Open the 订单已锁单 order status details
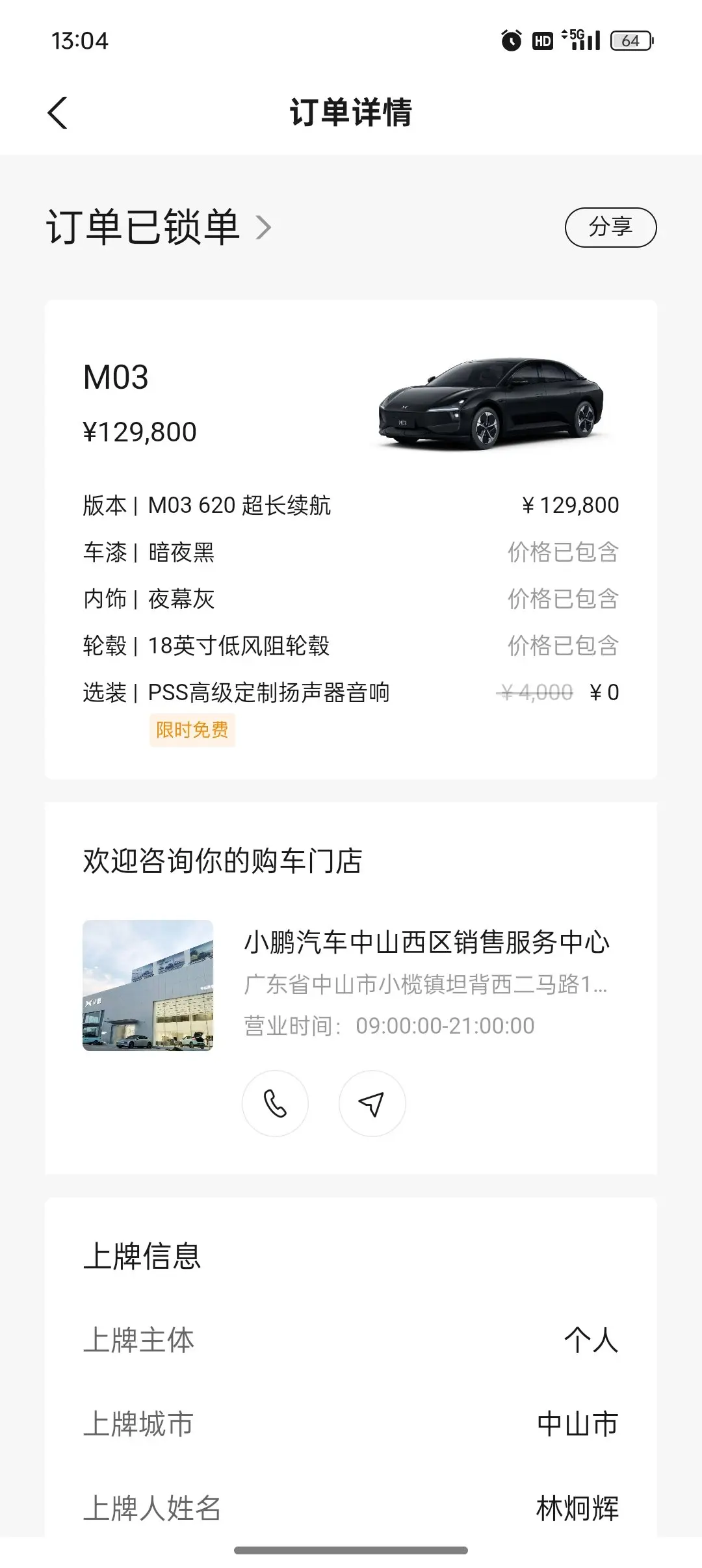 [x=159, y=227]
